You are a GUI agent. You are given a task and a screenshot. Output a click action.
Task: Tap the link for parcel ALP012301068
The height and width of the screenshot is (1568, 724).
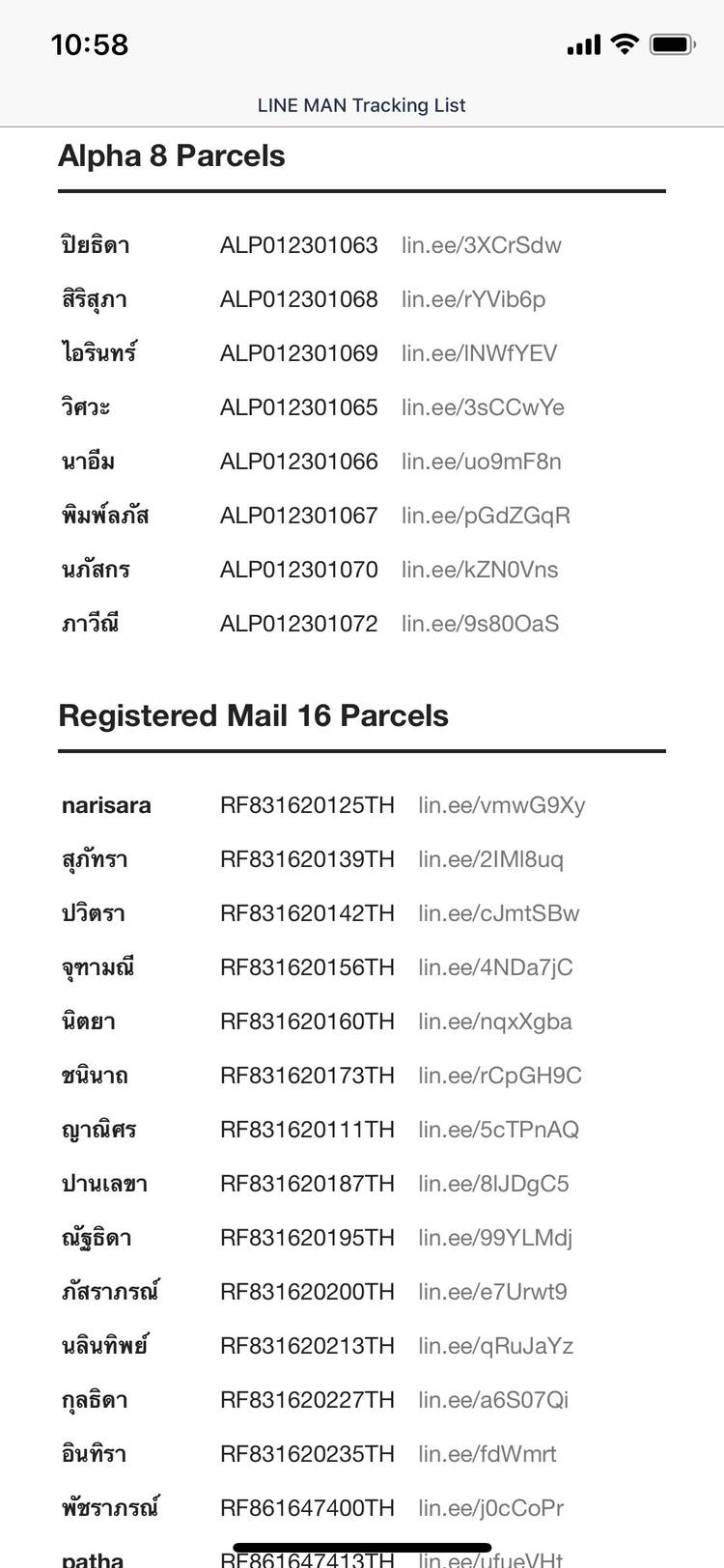pyautogui.click(x=473, y=299)
